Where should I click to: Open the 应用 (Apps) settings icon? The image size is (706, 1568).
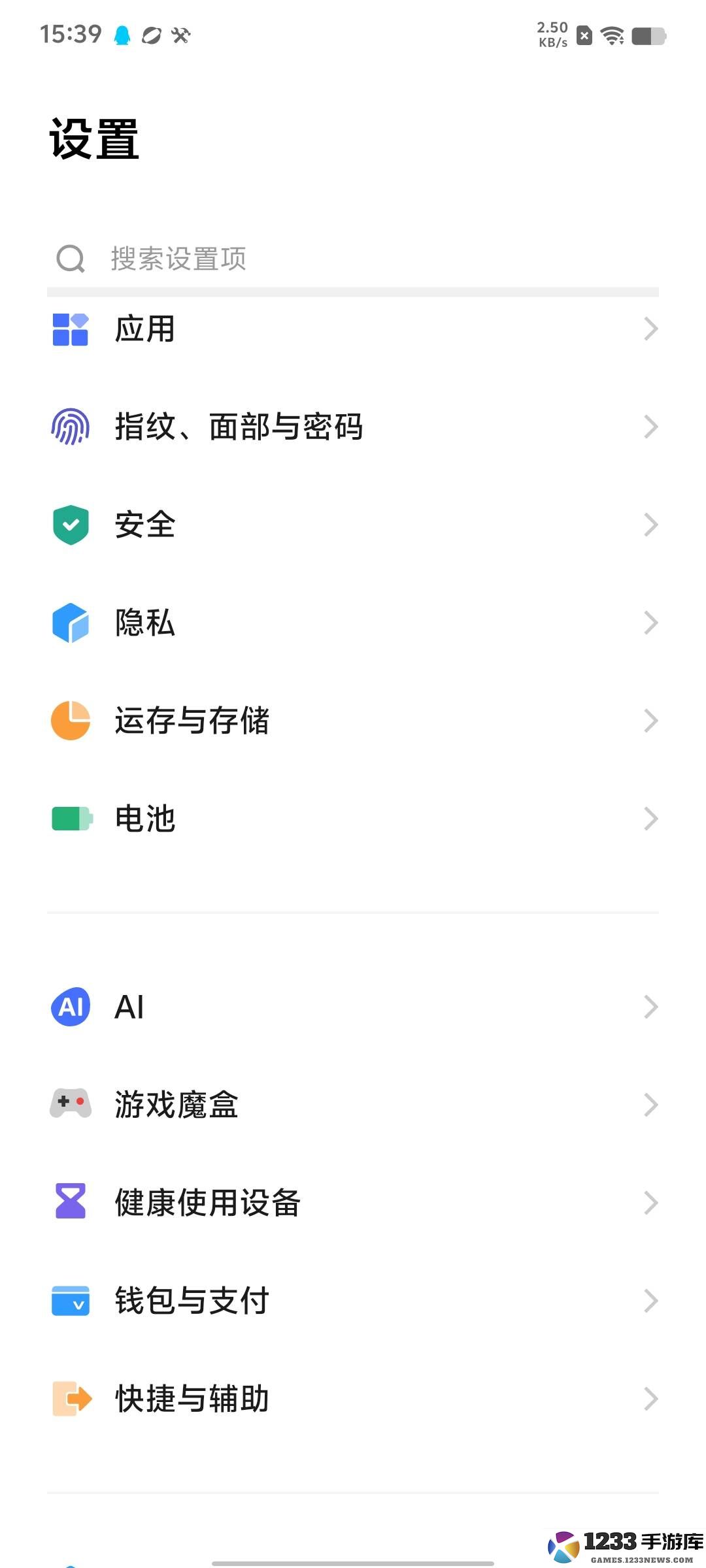[70, 330]
